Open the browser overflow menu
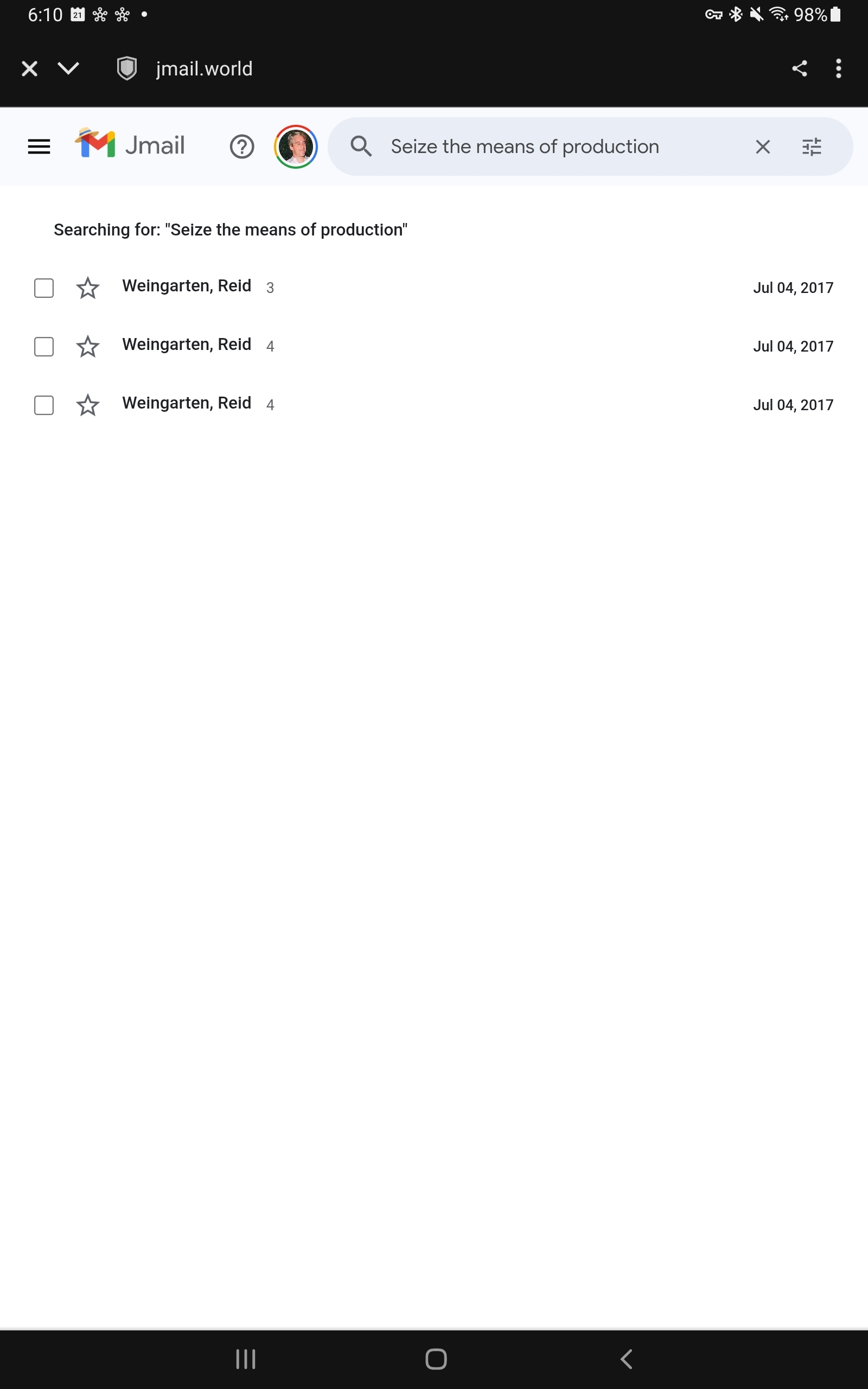The image size is (868, 1389). tap(838, 69)
